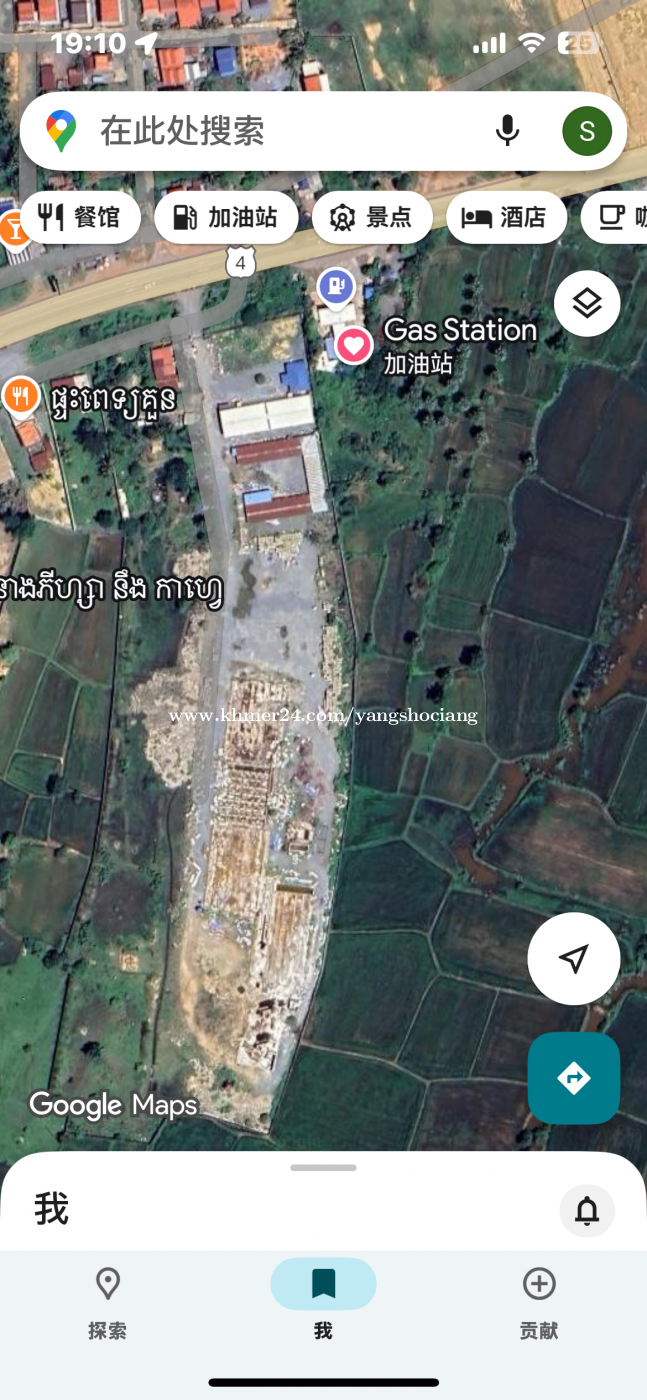Open the notifications bell
The image size is (647, 1400).
pos(587,1211)
